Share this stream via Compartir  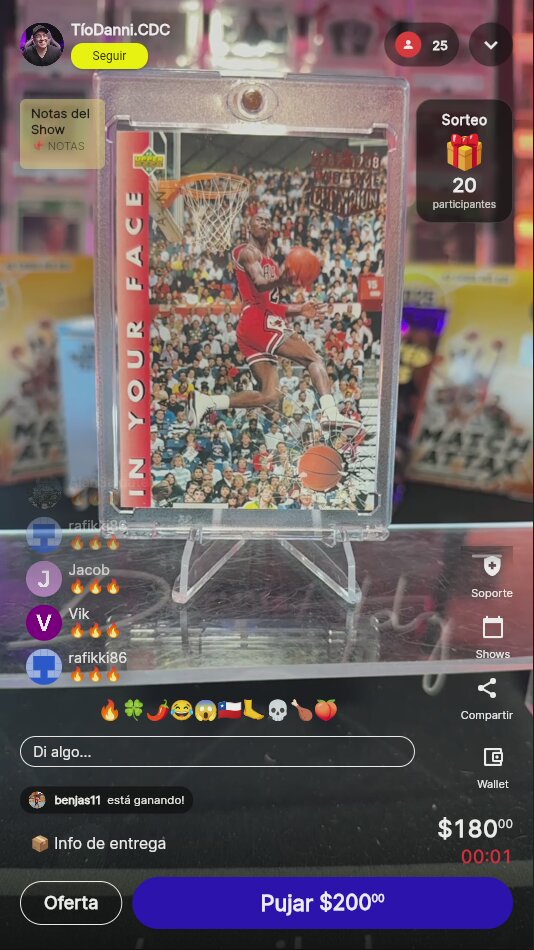pos(487,699)
